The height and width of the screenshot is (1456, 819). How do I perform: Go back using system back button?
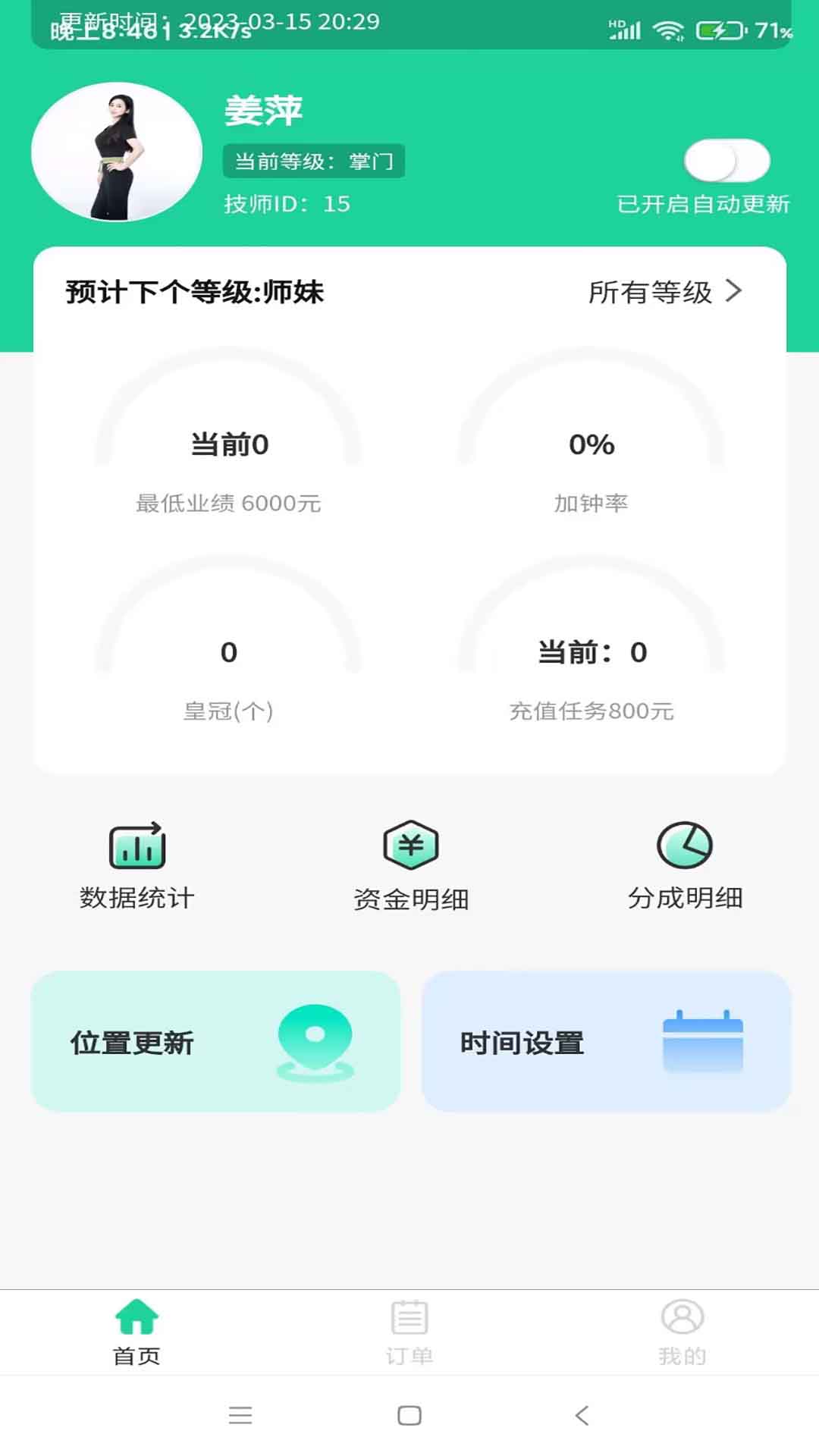point(582,1415)
